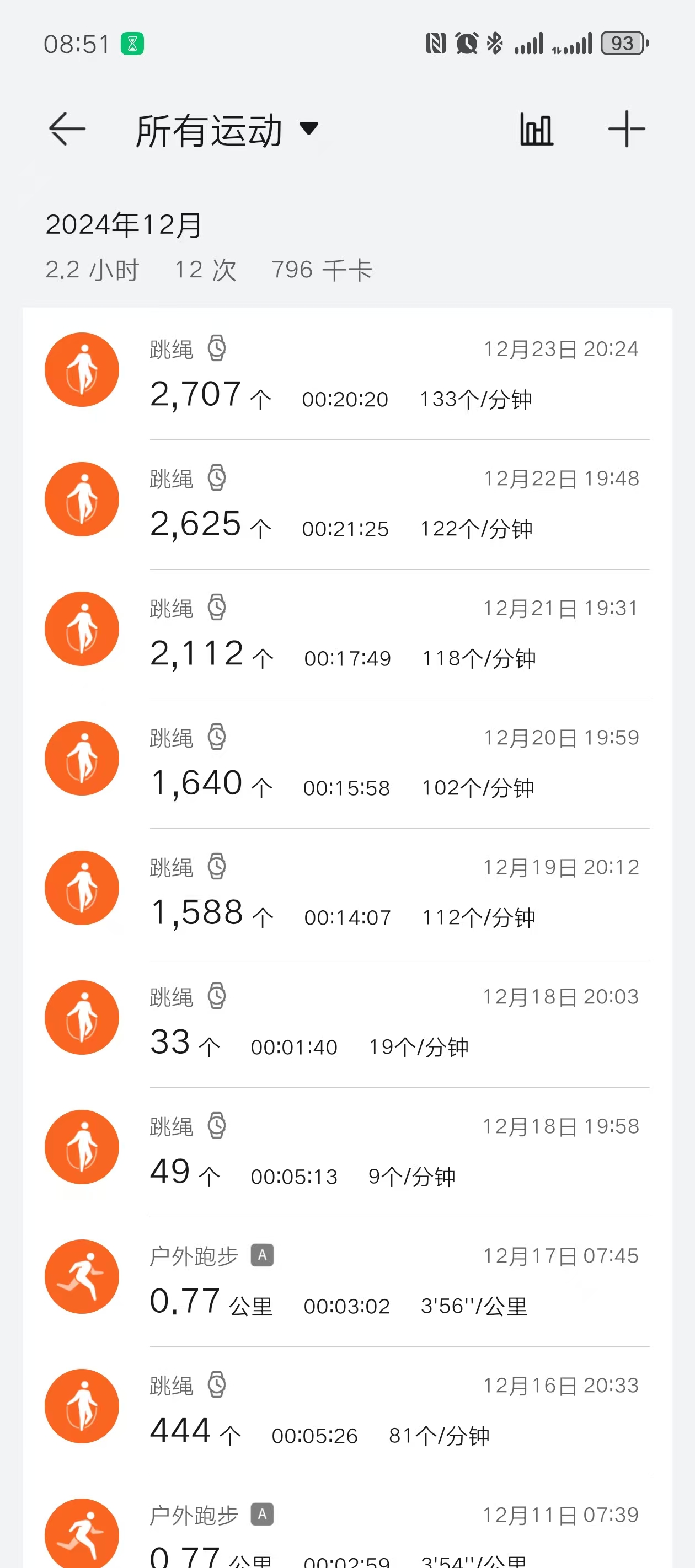Image resolution: width=695 pixels, height=1568 pixels.
Task: View the 2,625 jump rope session
Action: (x=347, y=503)
